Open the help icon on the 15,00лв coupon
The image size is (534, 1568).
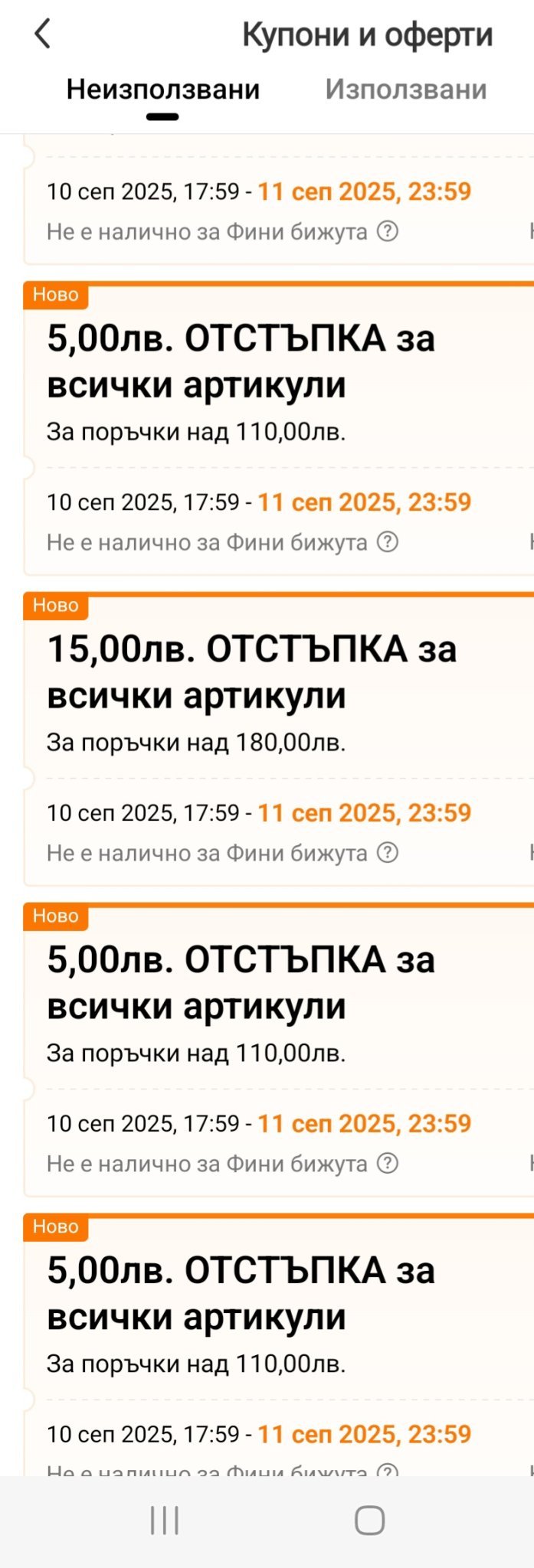click(388, 852)
